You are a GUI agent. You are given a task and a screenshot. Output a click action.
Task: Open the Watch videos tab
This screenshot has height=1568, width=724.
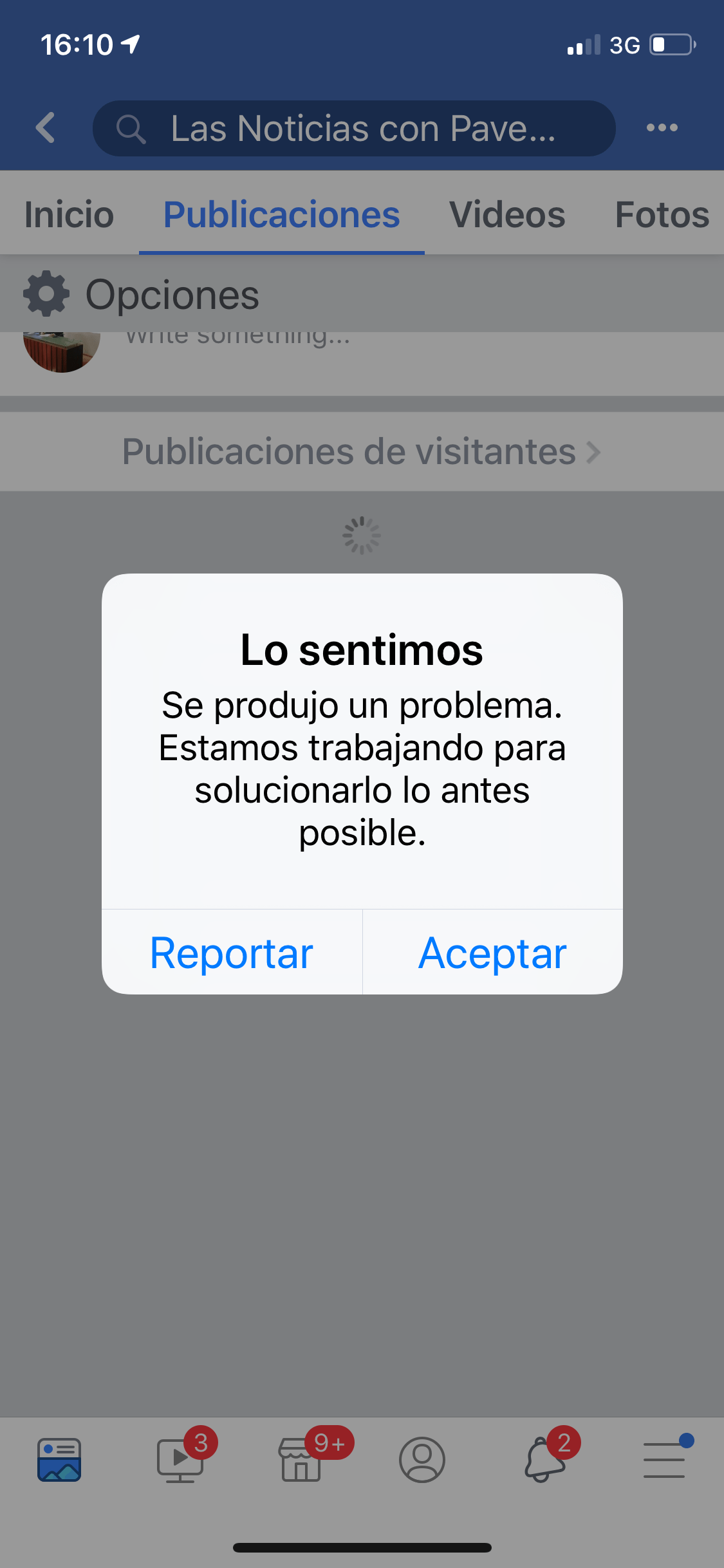pos(181,1460)
